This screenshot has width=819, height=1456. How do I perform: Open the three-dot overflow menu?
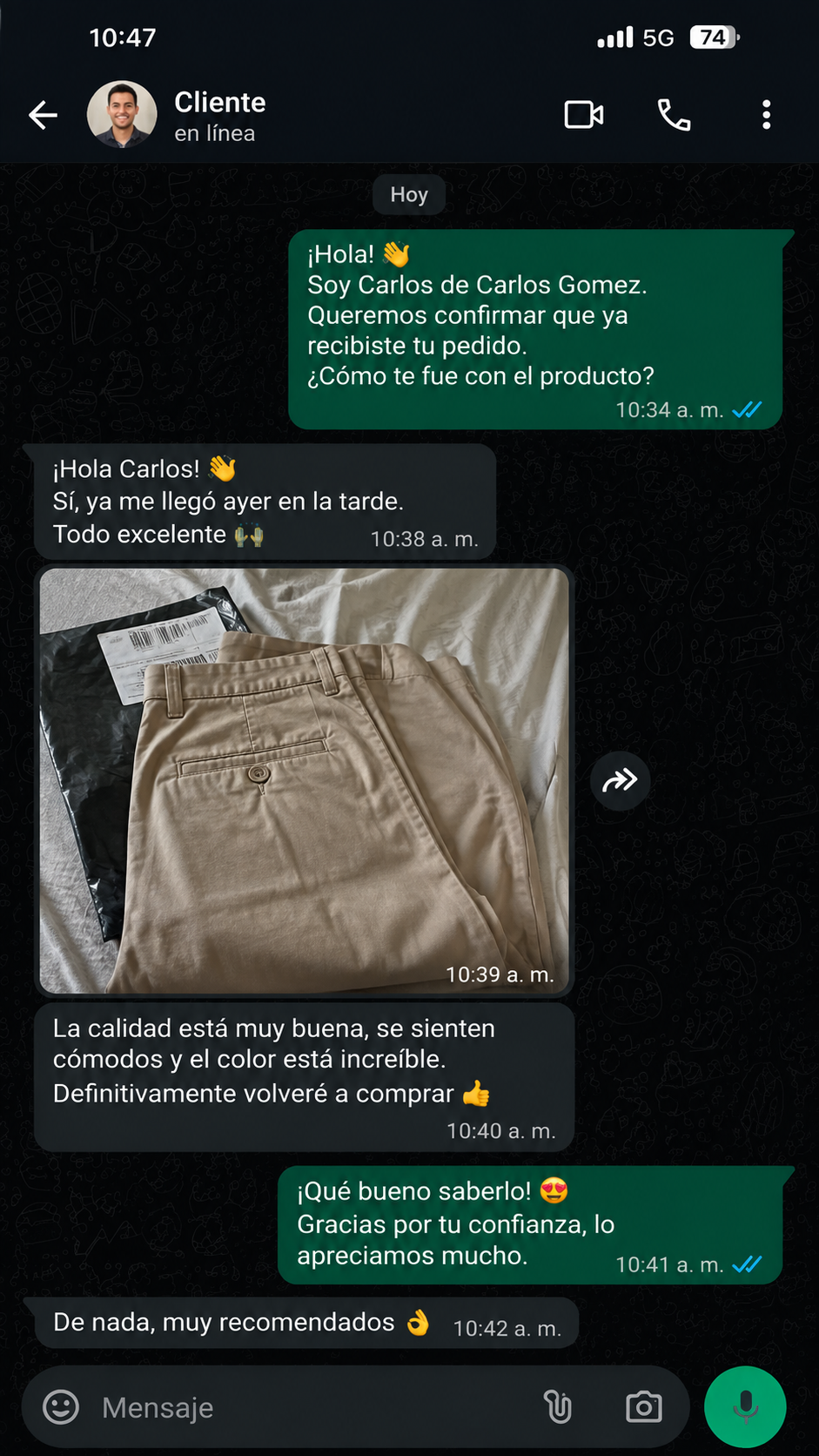(766, 115)
